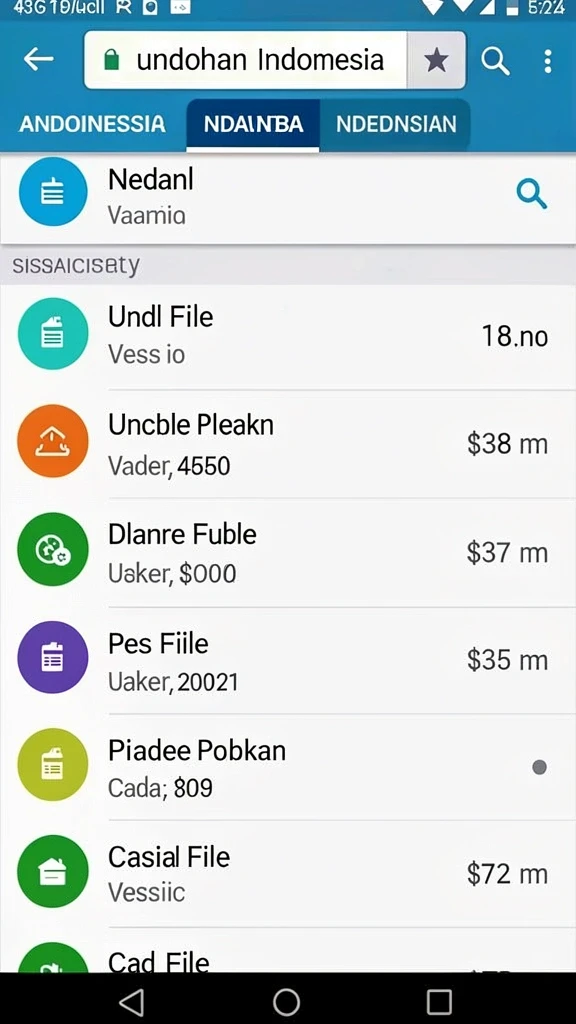
Task: Open the Undl File entry
Action: tap(288, 336)
